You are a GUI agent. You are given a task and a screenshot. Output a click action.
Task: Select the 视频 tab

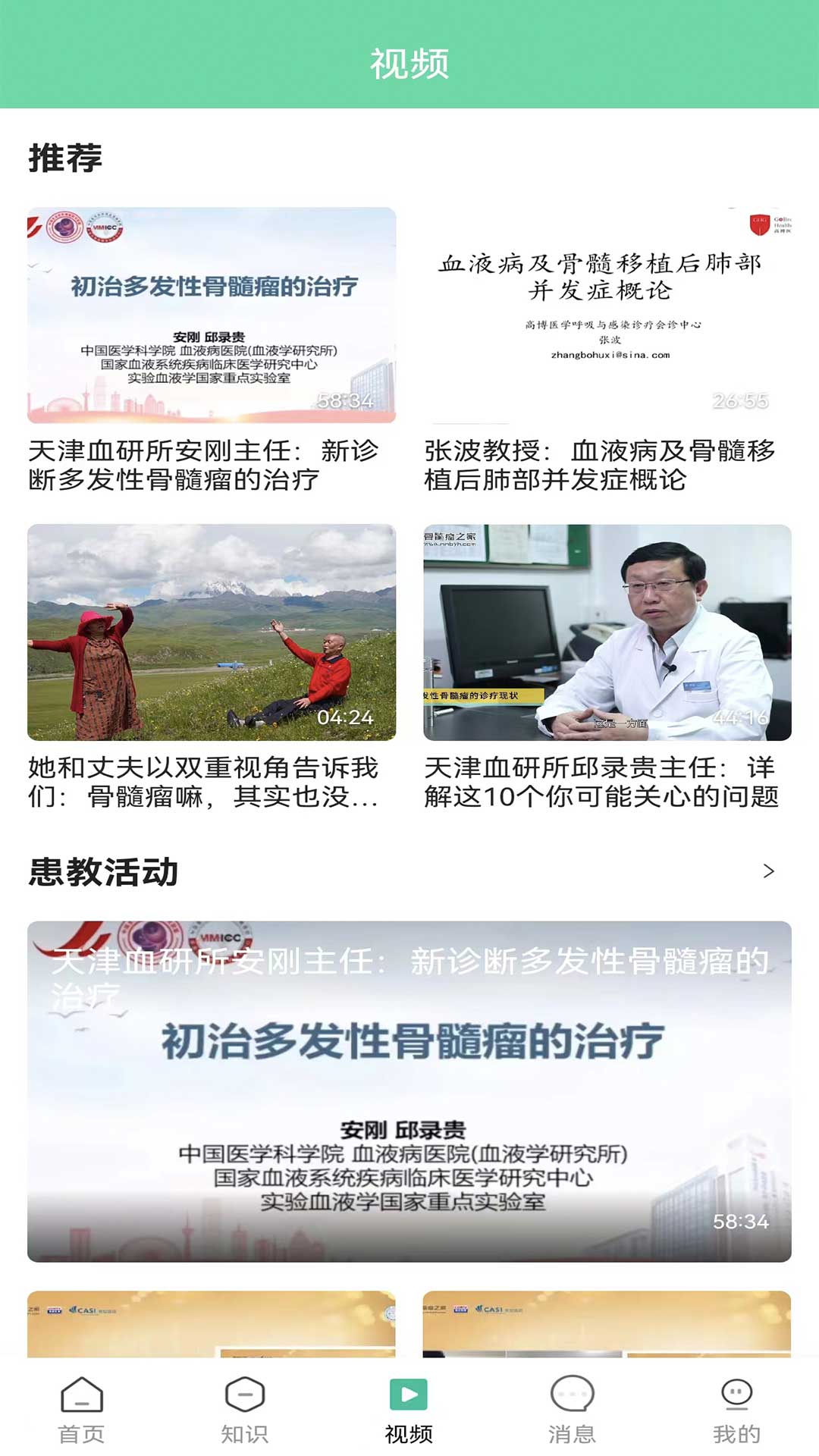click(409, 1410)
